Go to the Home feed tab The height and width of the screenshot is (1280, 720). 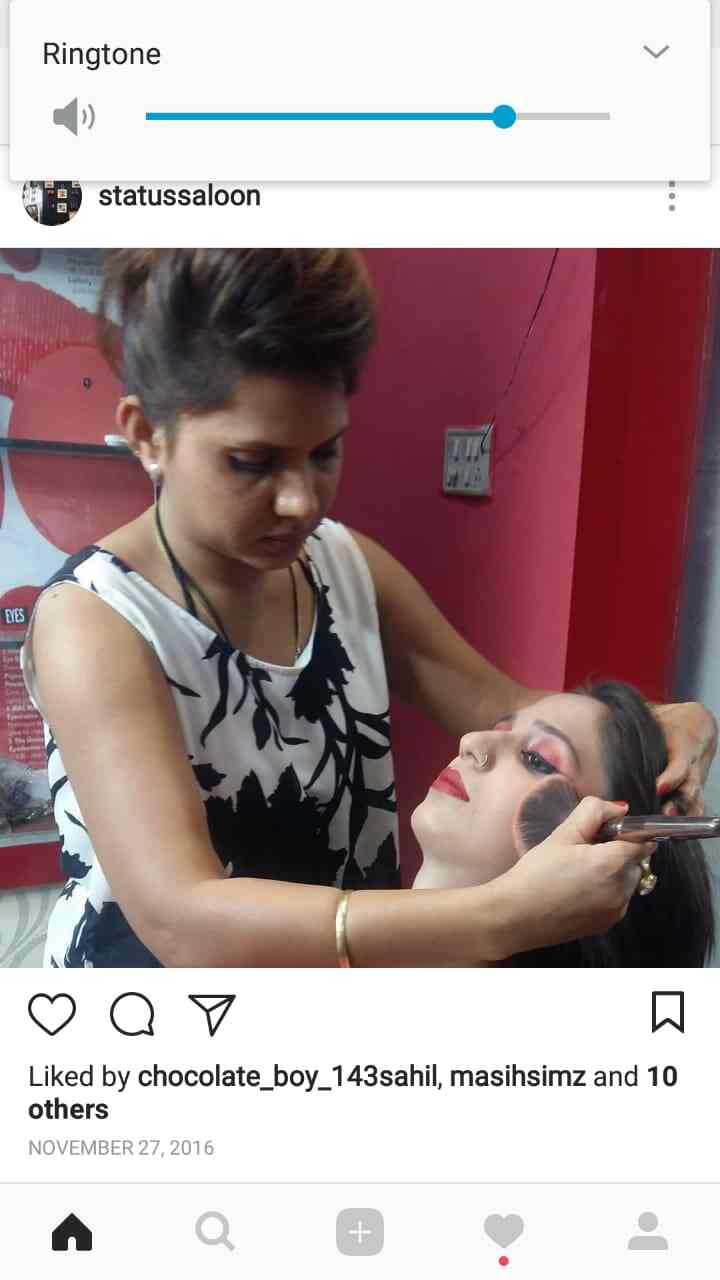[72, 1232]
